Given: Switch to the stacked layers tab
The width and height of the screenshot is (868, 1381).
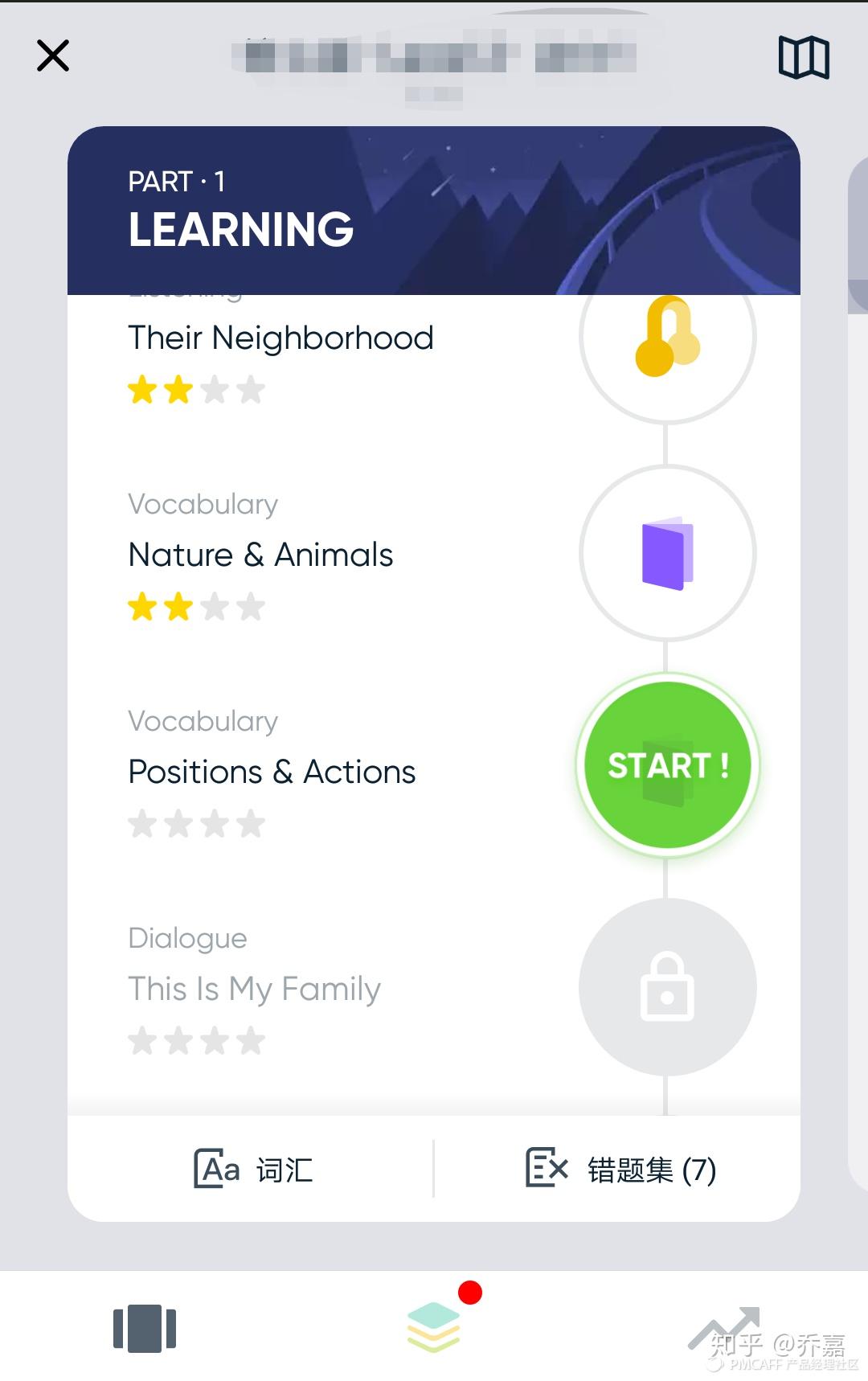Looking at the screenshot, I should coord(434,1328).
